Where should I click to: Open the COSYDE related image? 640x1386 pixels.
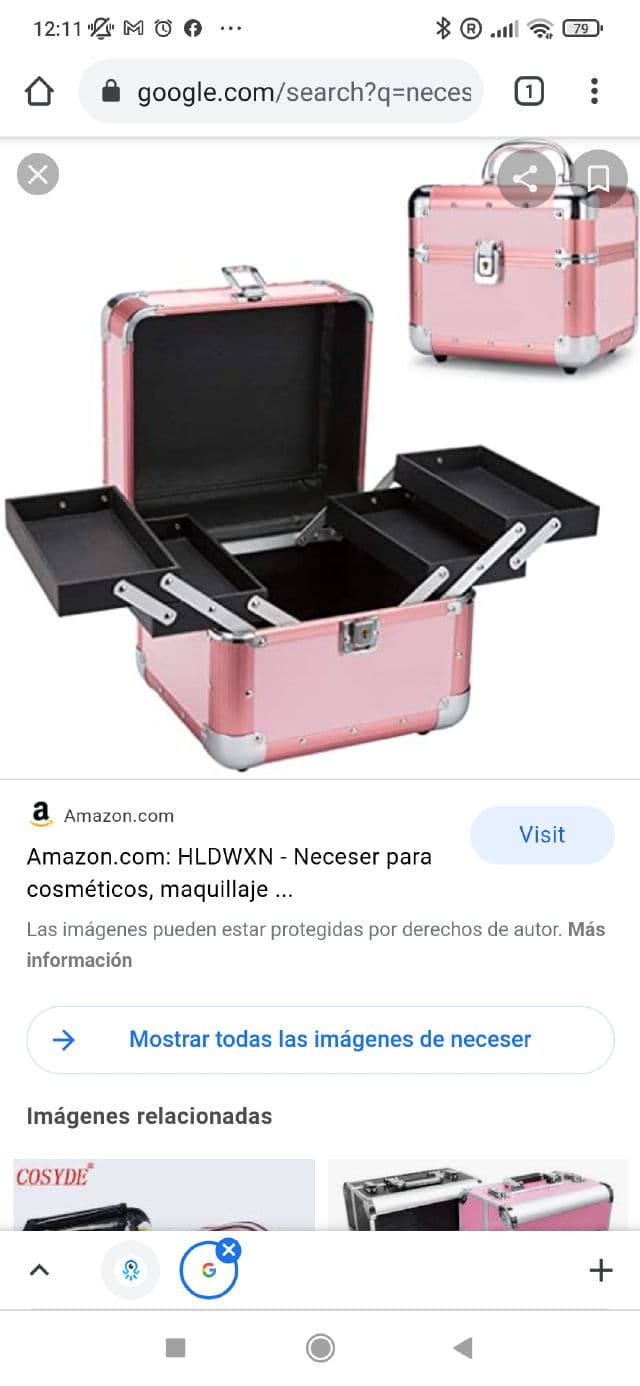(x=164, y=1195)
